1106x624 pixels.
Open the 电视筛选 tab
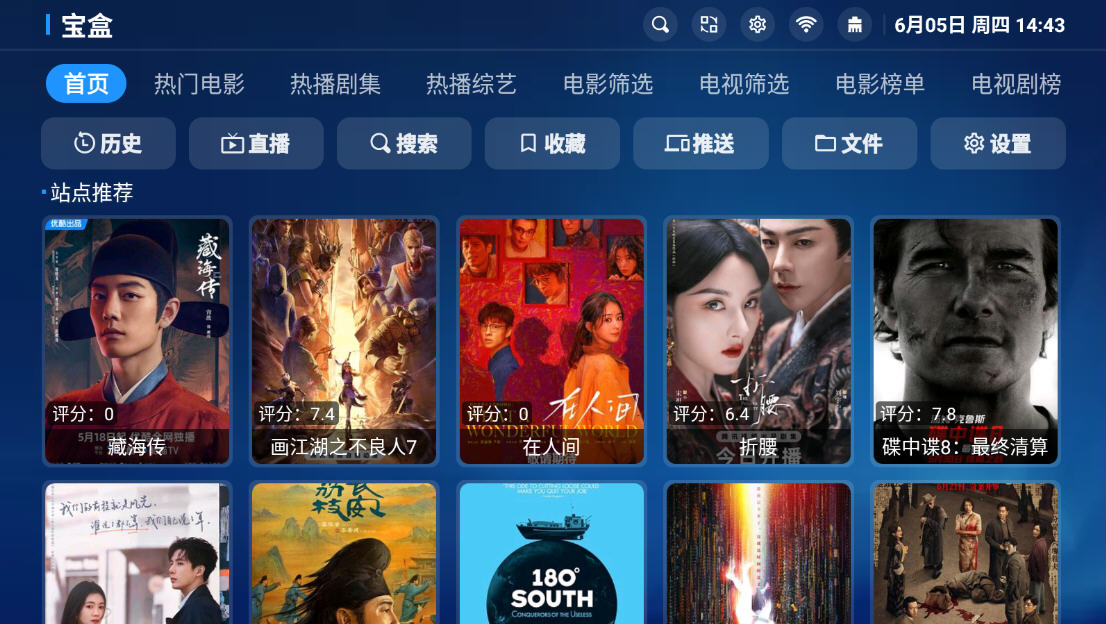point(744,84)
